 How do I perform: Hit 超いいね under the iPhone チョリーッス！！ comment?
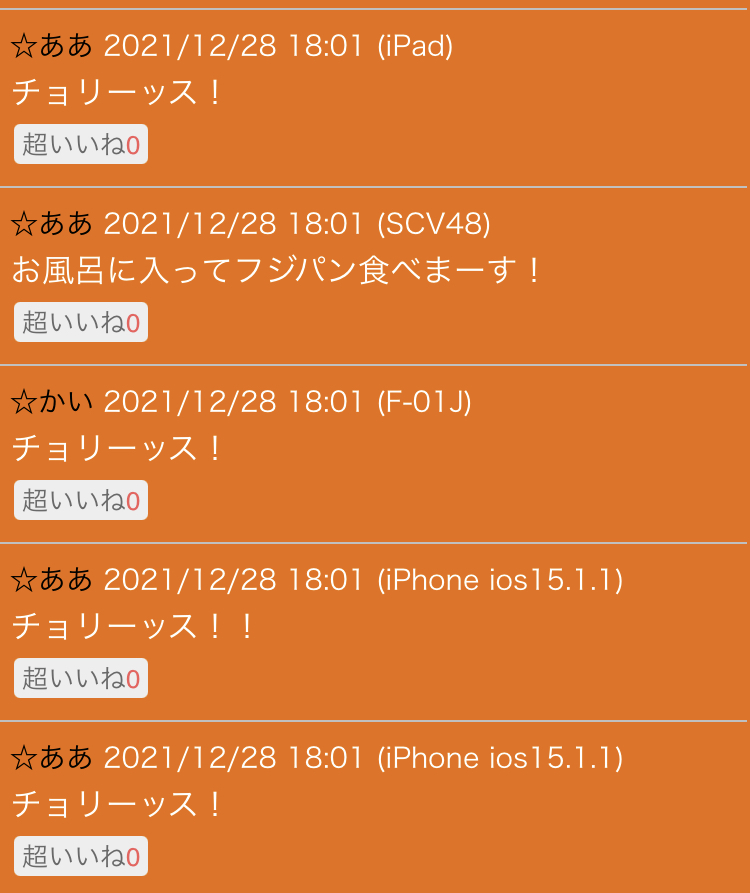tap(81, 679)
